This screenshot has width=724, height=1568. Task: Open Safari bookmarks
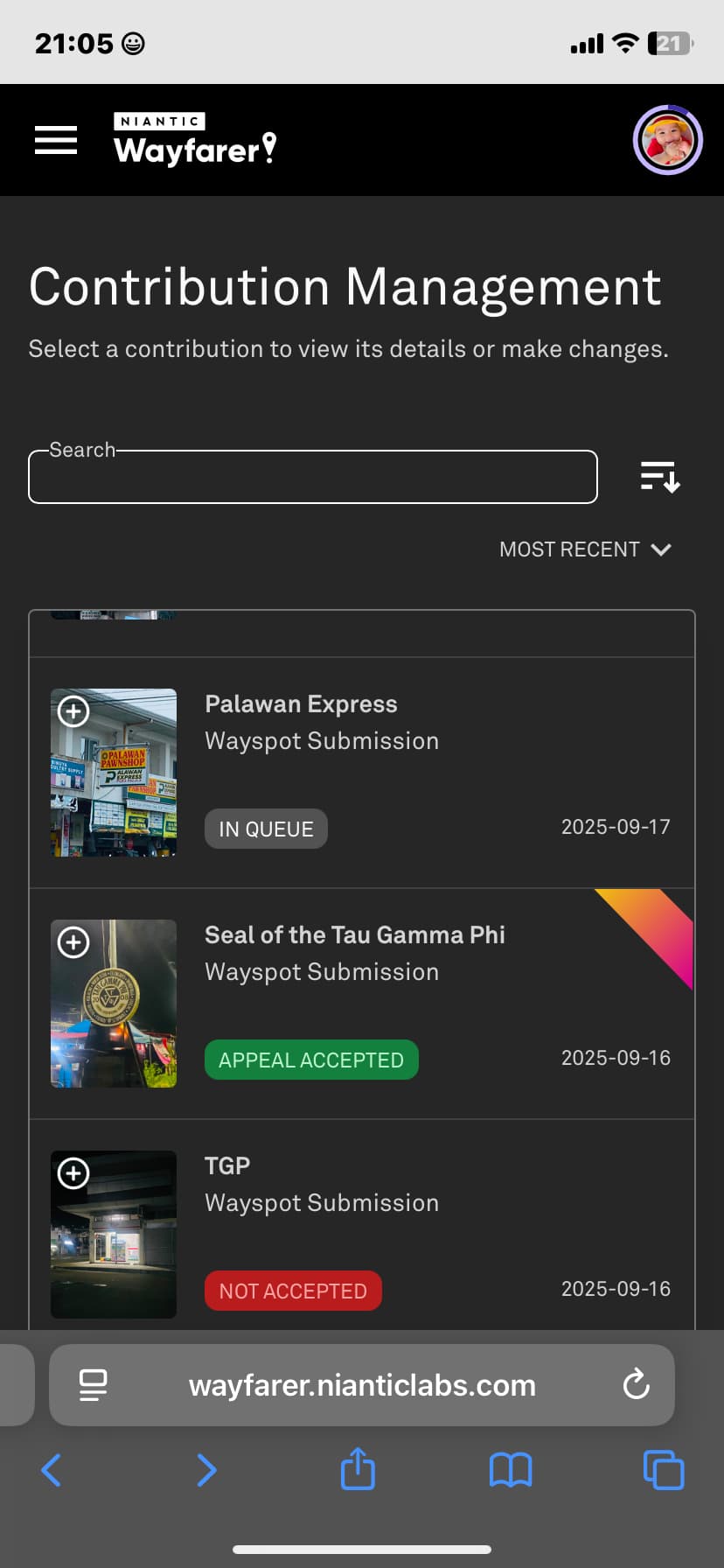[x=511, y=1470]
